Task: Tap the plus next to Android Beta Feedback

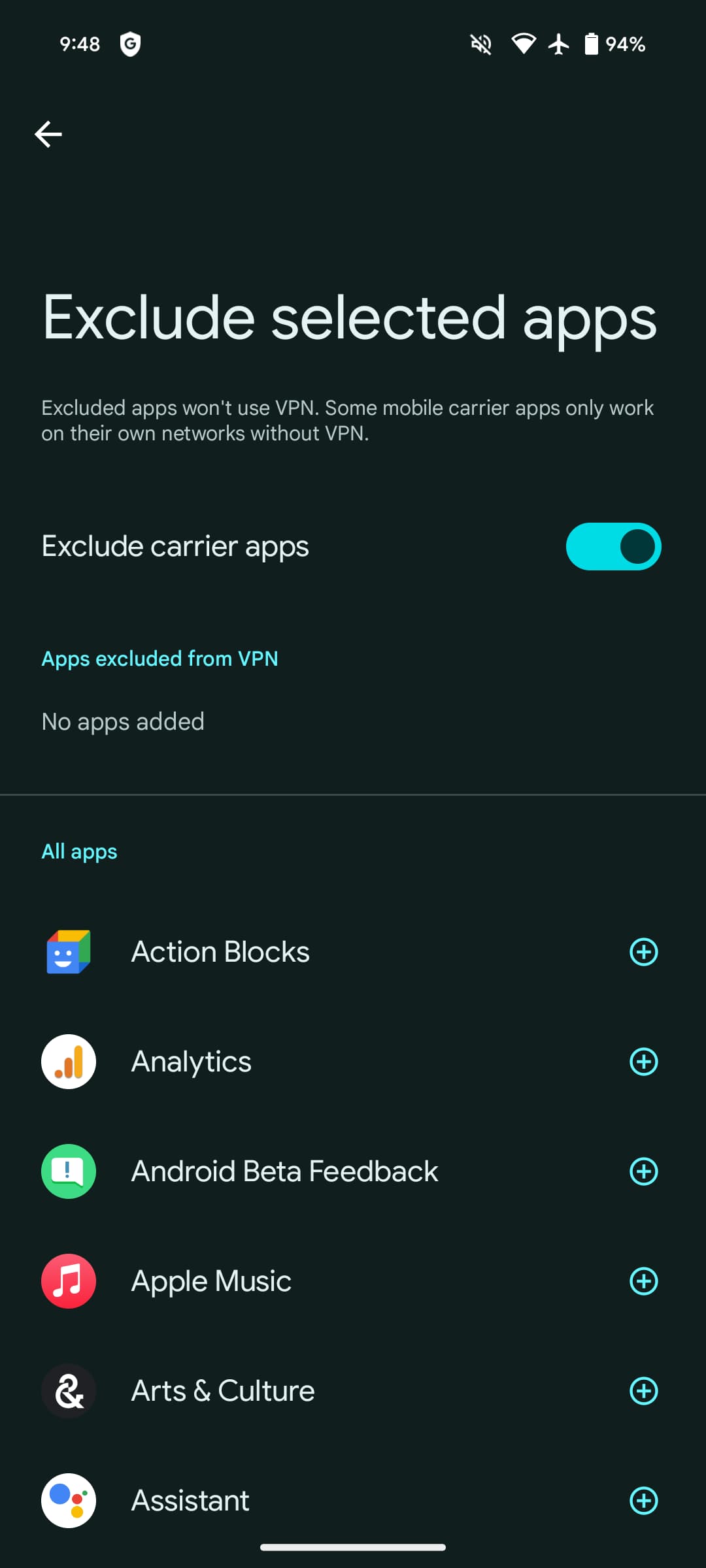Action: coord(643,1171)
